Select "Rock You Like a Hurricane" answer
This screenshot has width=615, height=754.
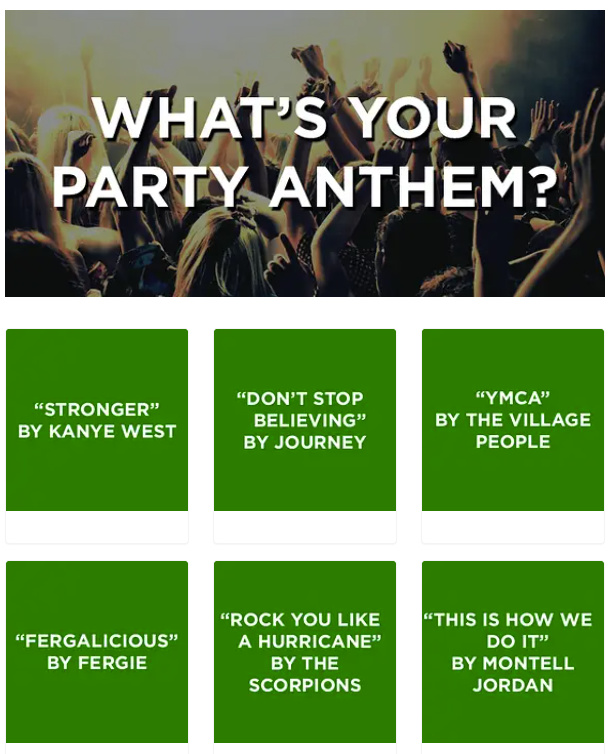(305, 651)
